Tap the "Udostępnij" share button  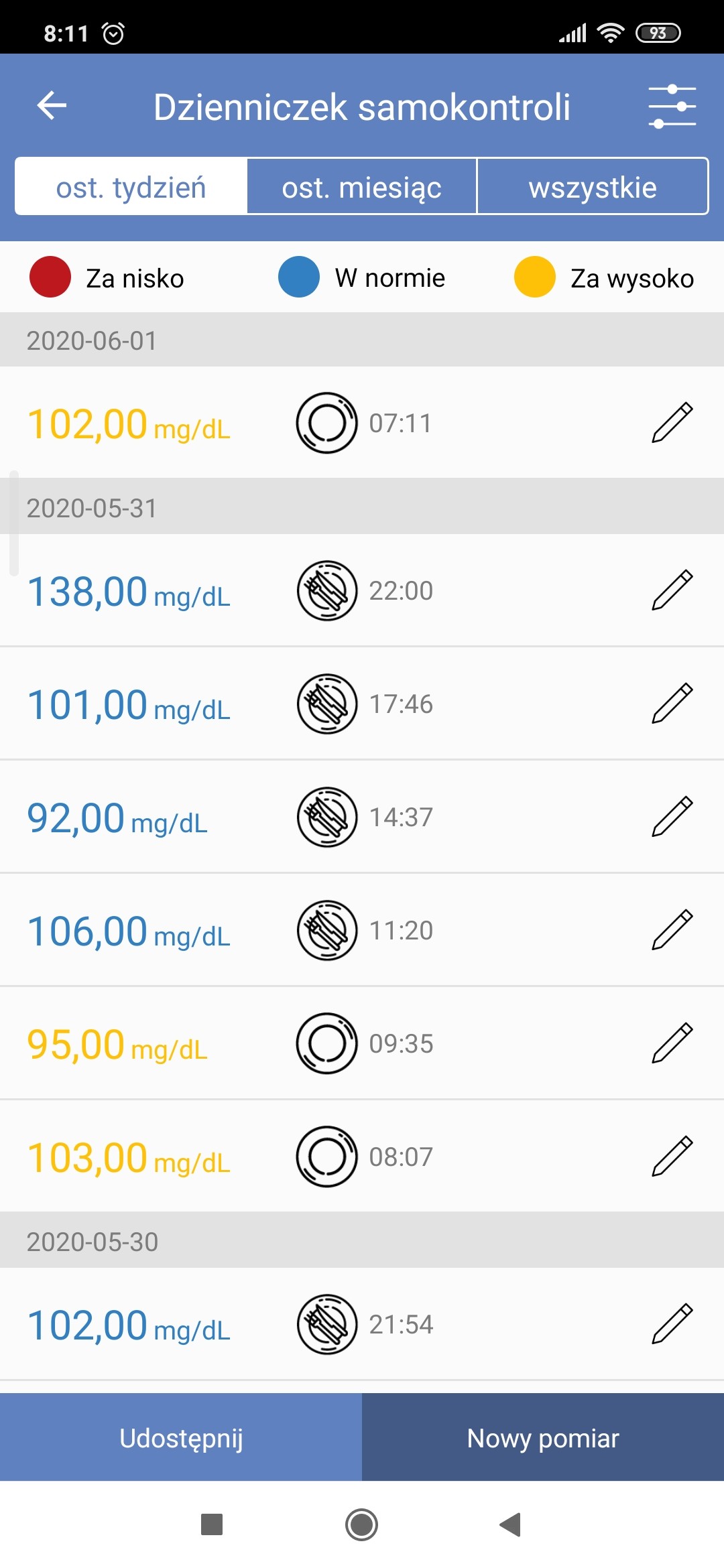point(181,1437)
